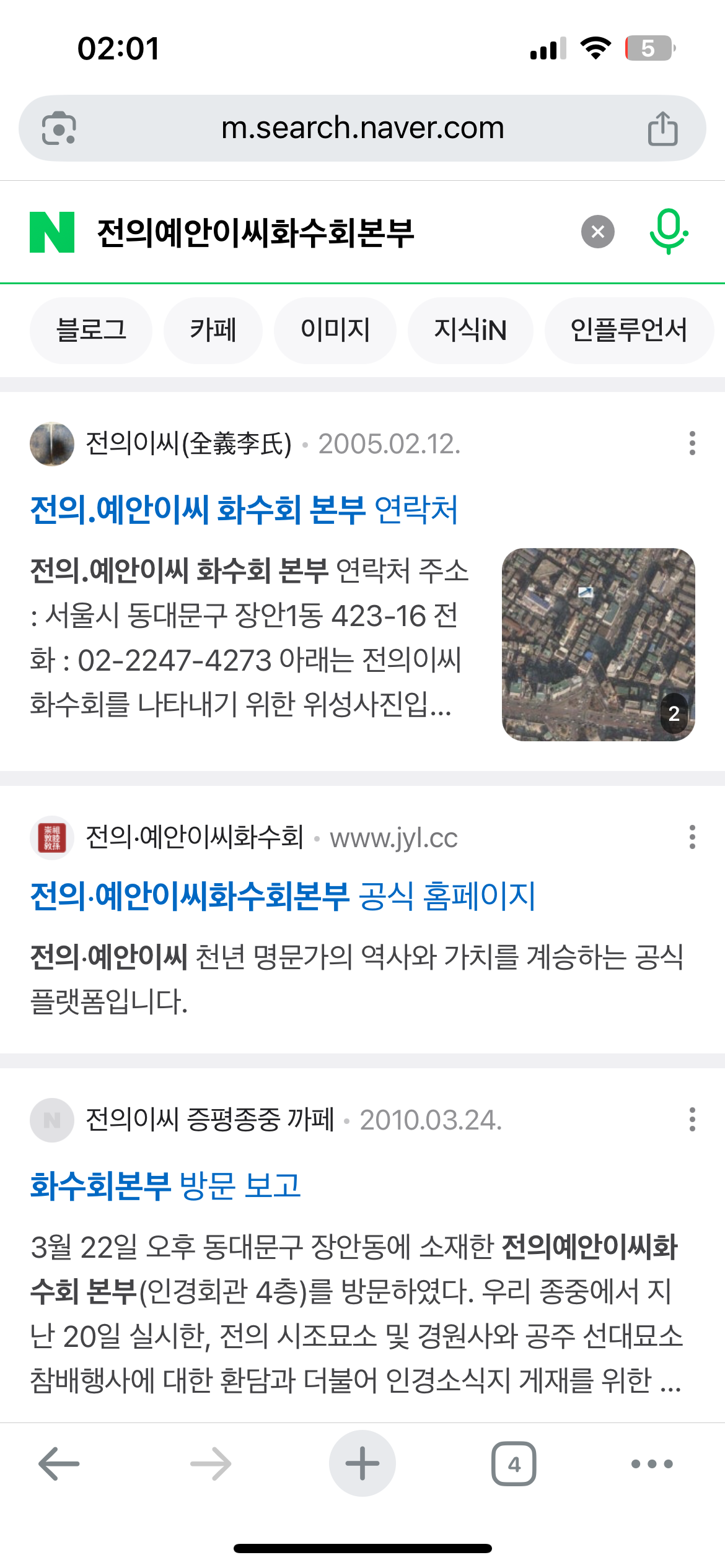Select the 인플루언서 filter chip
Image resolution: width=725 pixels, height=1568 pixels.
(629, 330)
